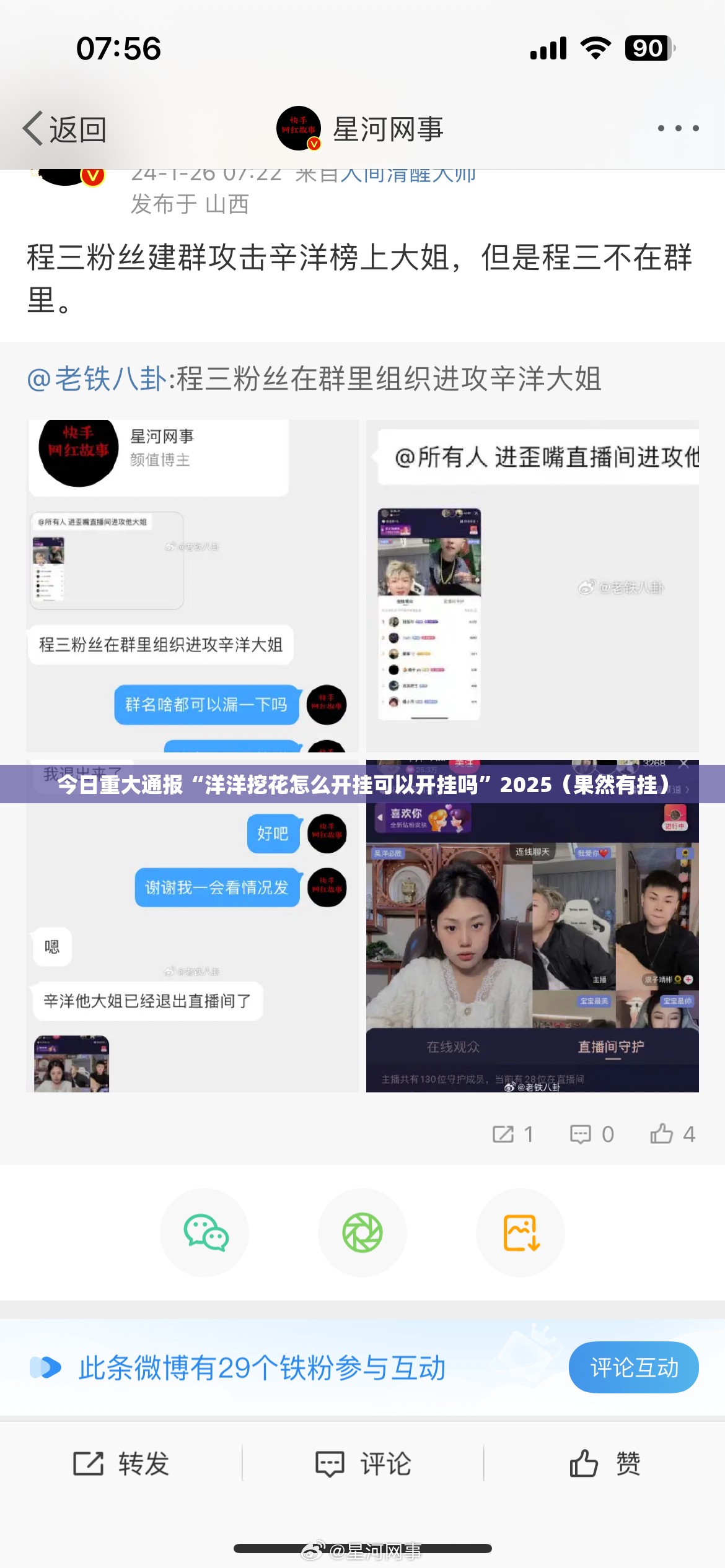
Task: Share the post to WeChat
Action: [206, 1233]
